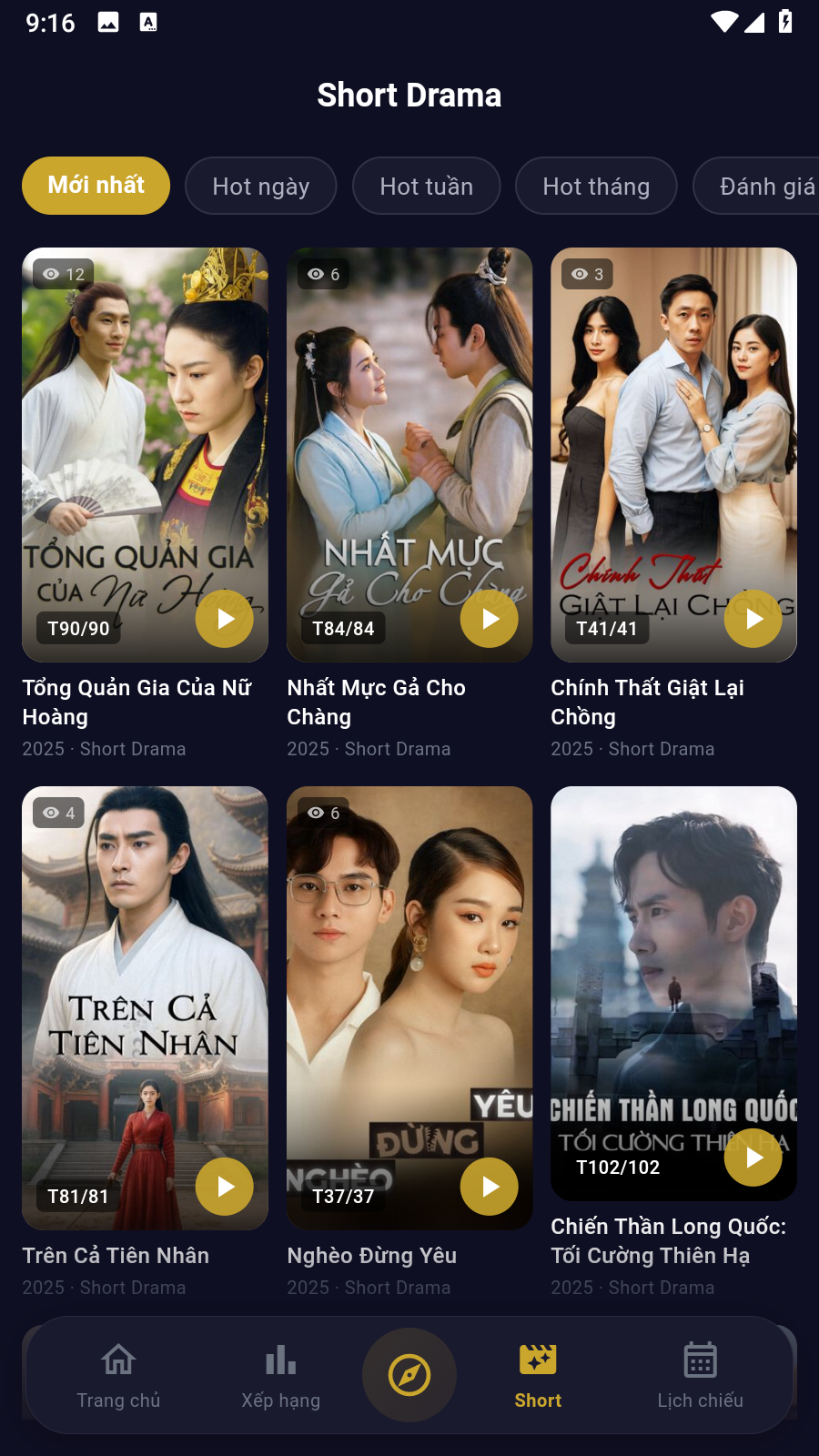
Task: Play Nghèo Đừng Yêu
Action: [x=490, y=1187]
